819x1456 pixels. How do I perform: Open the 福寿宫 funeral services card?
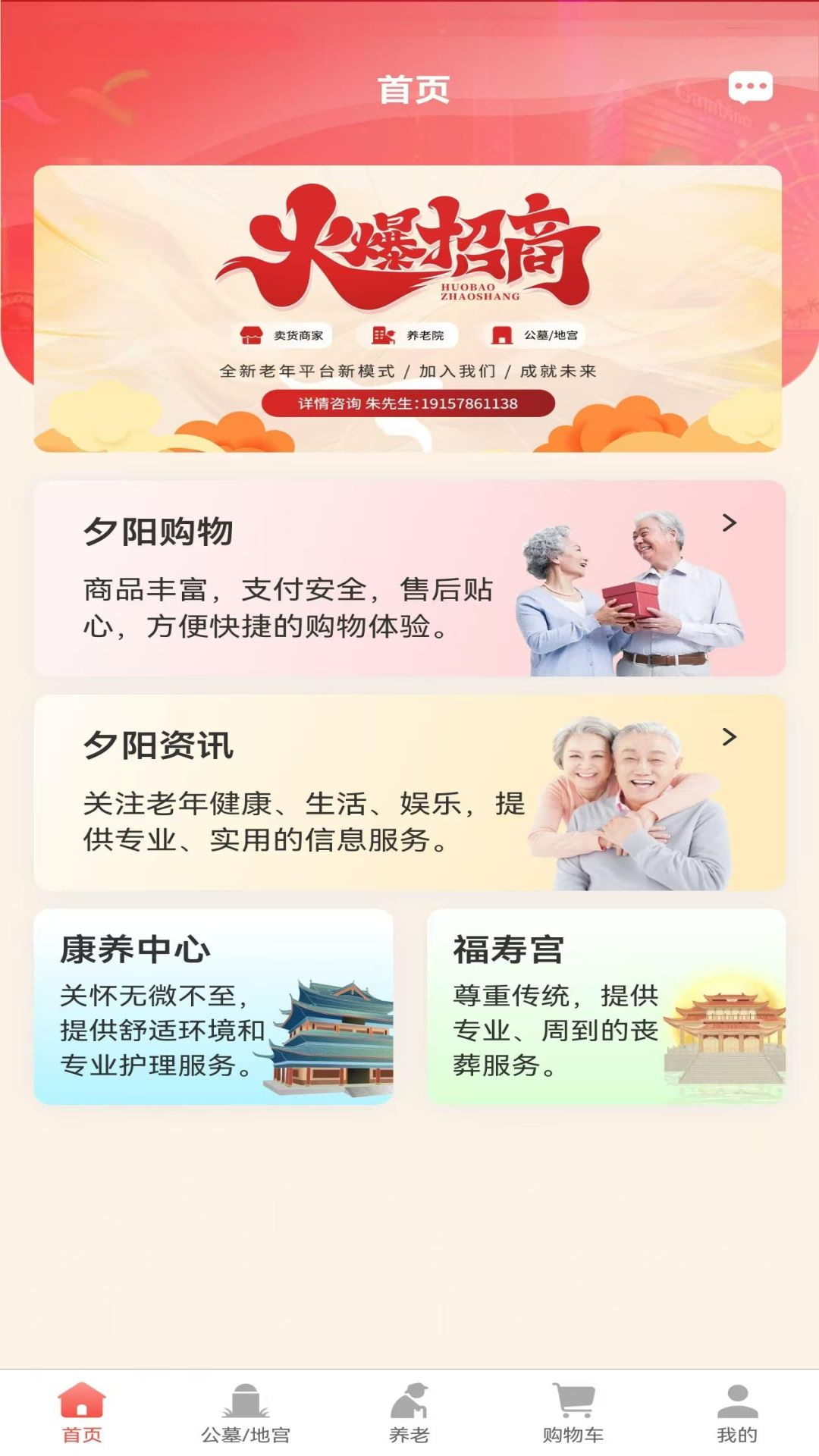pos(606,1006)
